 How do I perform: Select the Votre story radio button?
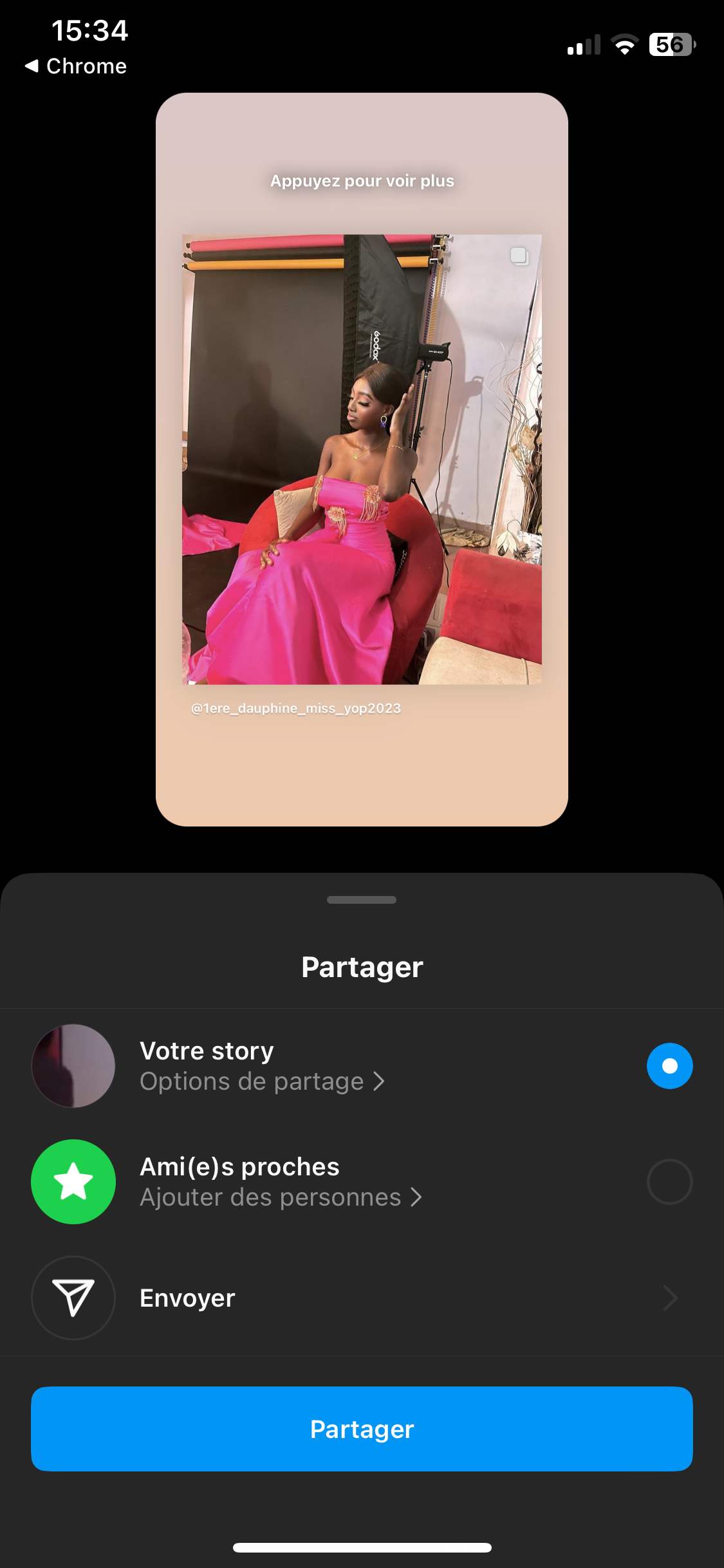(669, 1066)
